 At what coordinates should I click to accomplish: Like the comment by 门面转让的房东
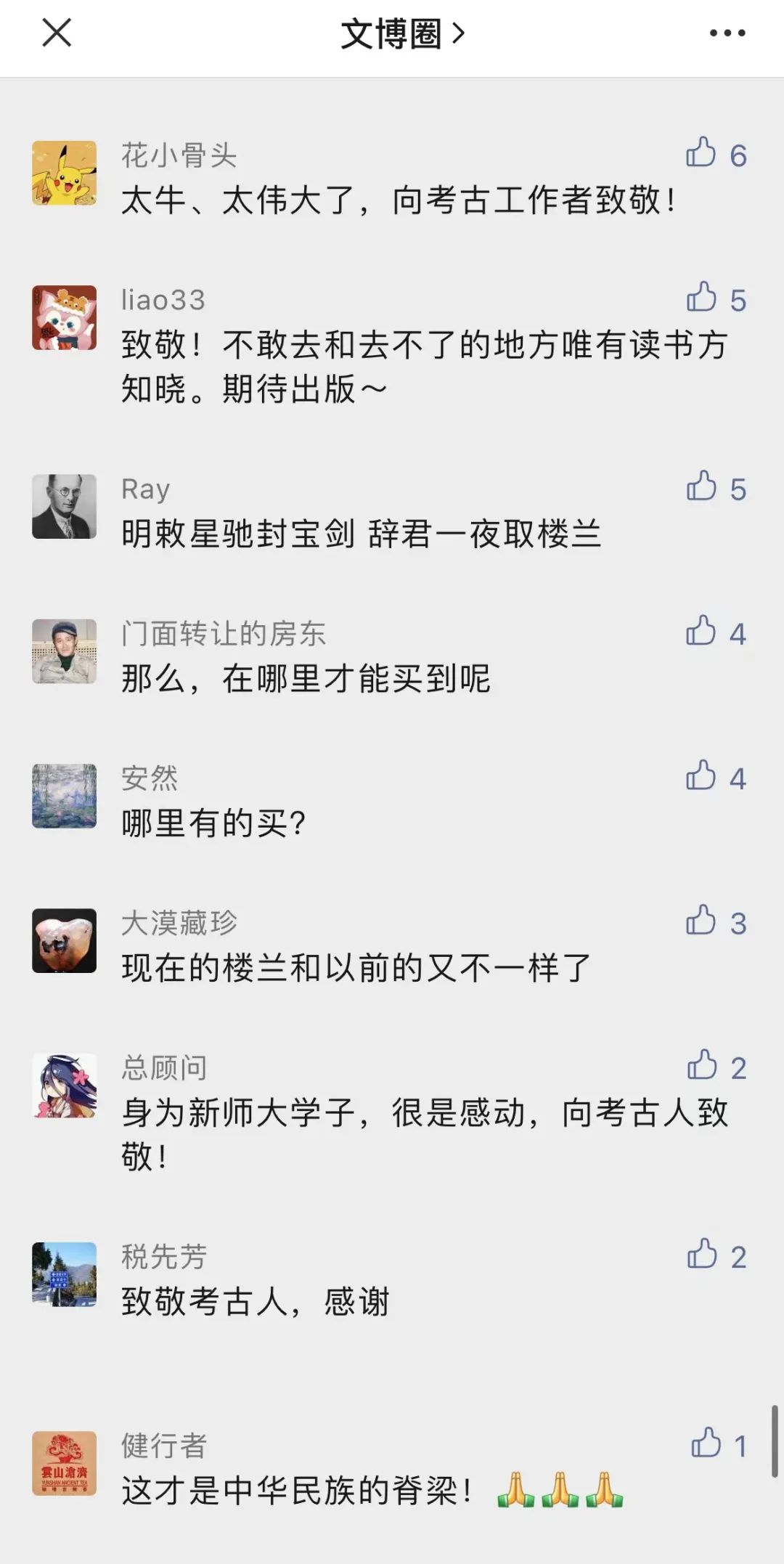[x=701, y=632]
